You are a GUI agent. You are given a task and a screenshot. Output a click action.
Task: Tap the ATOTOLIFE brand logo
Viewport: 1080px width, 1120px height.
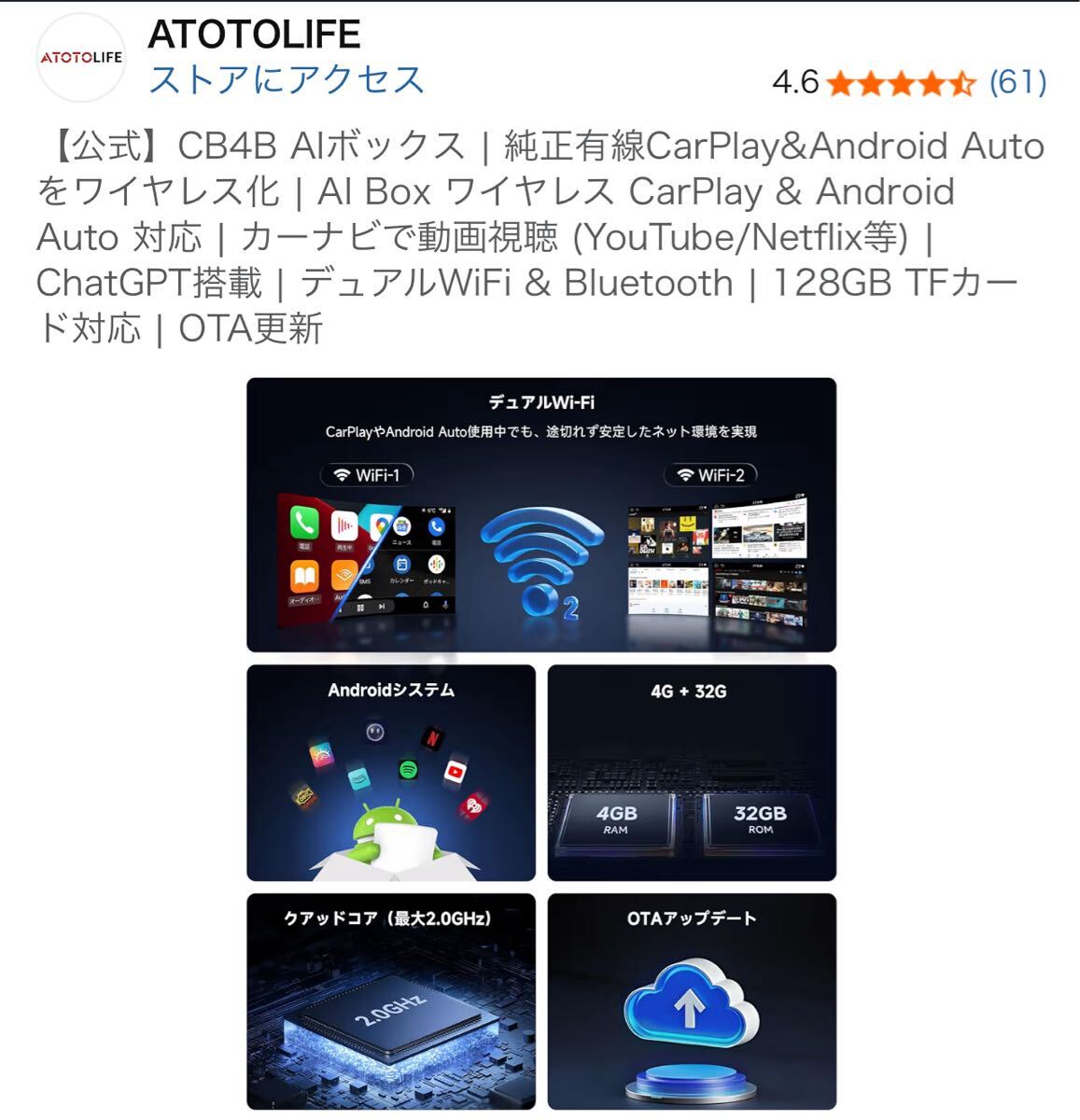80,58
